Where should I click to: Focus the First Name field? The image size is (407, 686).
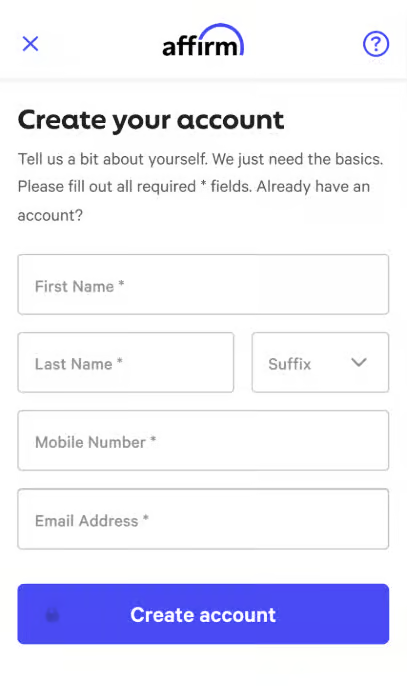203,284
